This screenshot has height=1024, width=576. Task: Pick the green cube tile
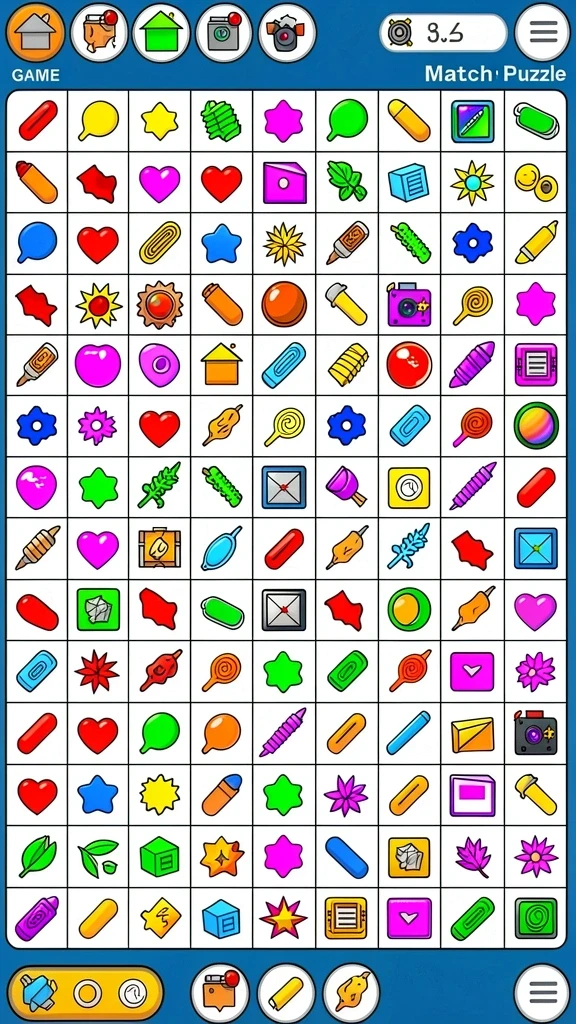(159, 856)
